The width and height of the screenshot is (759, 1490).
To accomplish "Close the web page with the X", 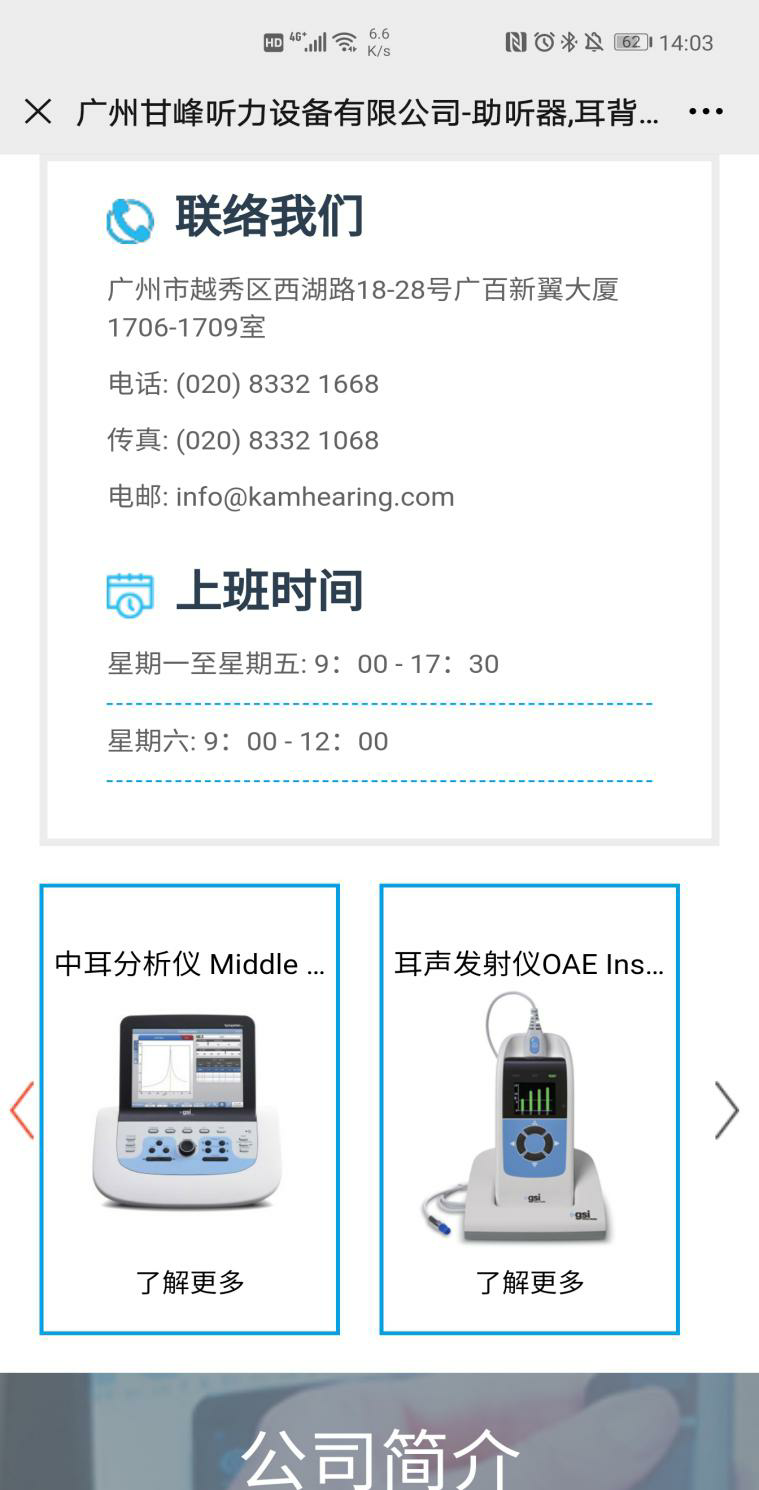I will [x=38, y=112].
